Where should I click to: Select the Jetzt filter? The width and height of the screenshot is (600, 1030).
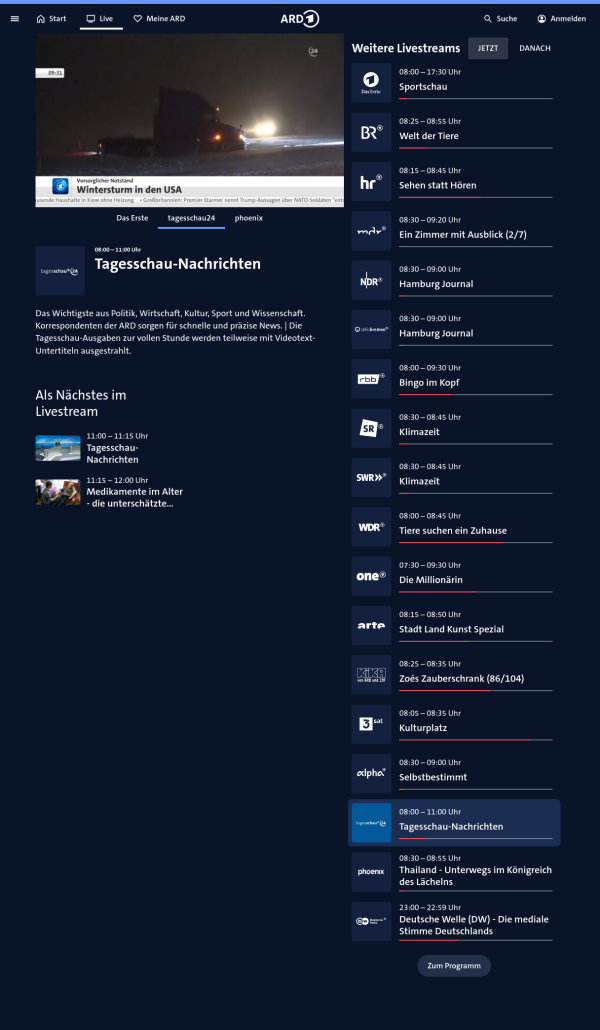point(487,48)
